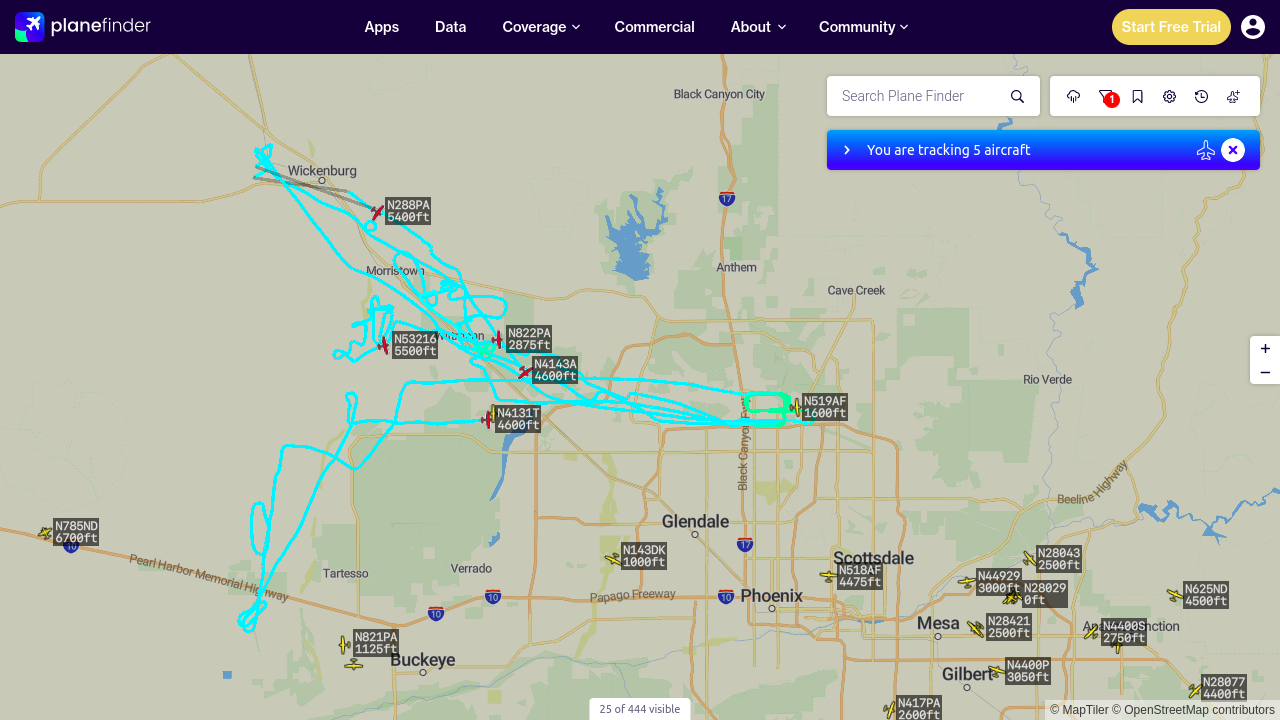The image size is (1280, 720).
Task: Close the aircraft tracking banner
Action: 1233,150
